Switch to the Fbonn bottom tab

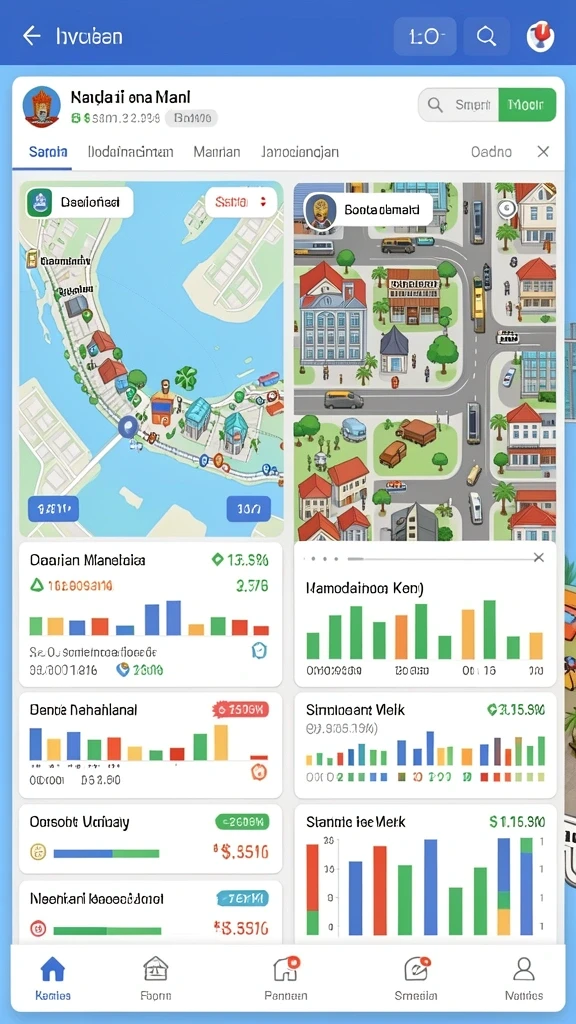(x=156, y=978)
